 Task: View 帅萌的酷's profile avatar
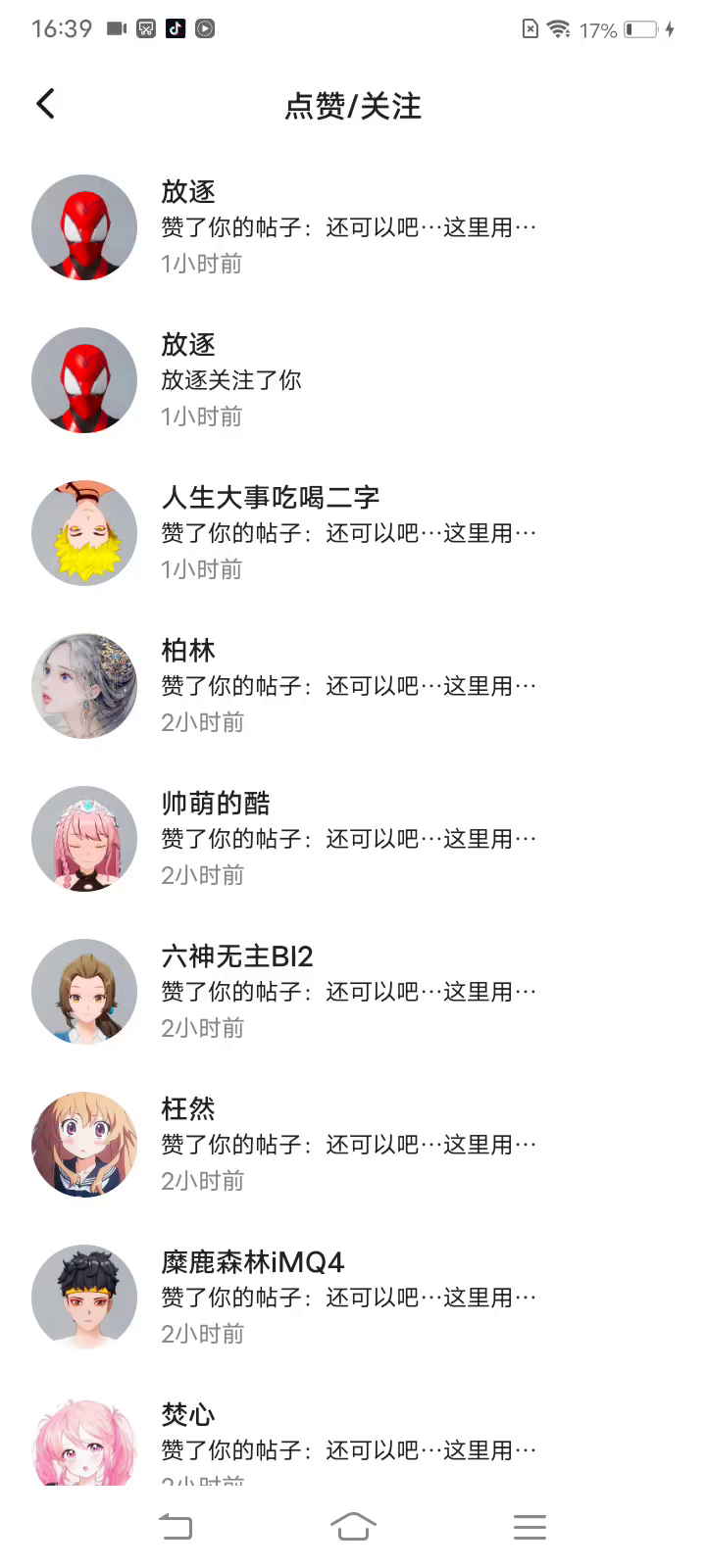pos(84,839)
